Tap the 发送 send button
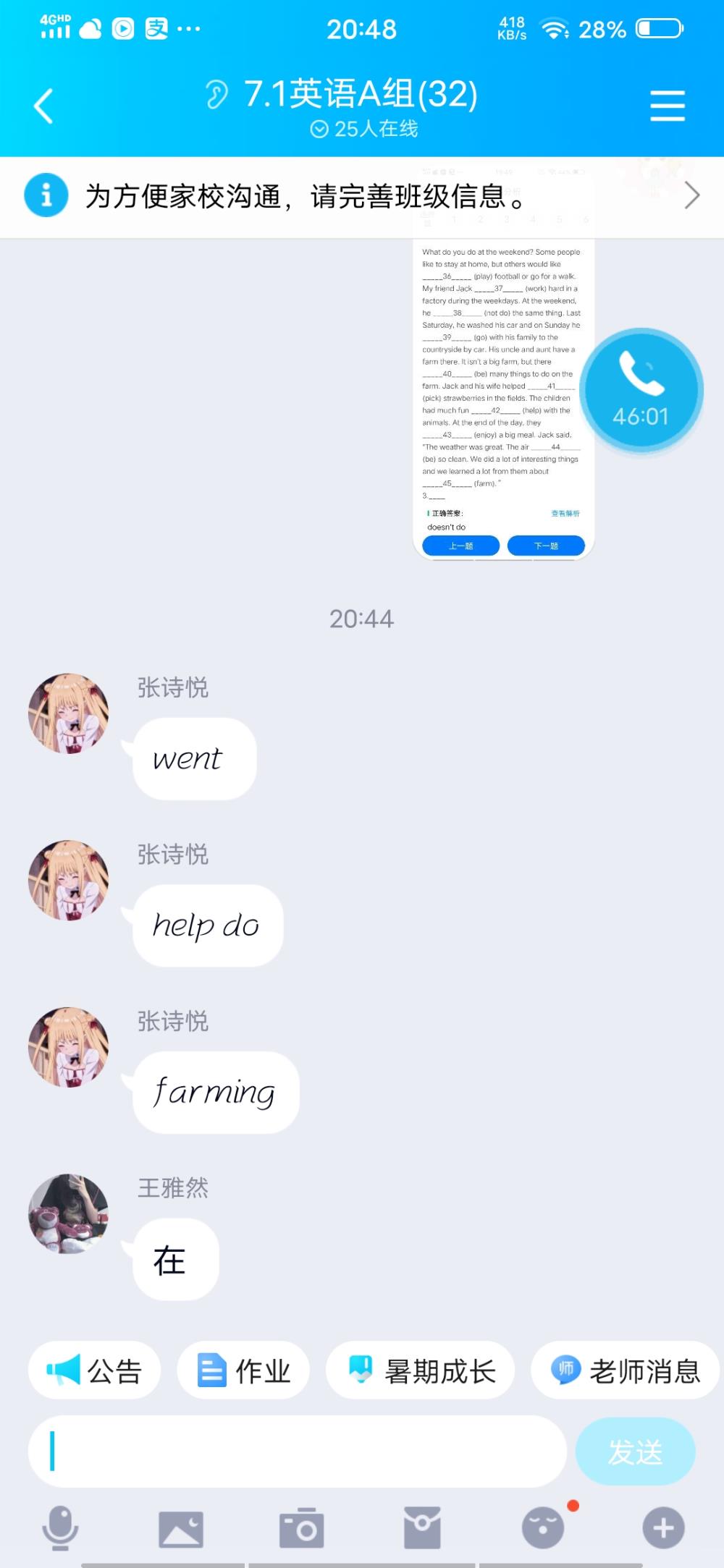 click(636, 1452)
